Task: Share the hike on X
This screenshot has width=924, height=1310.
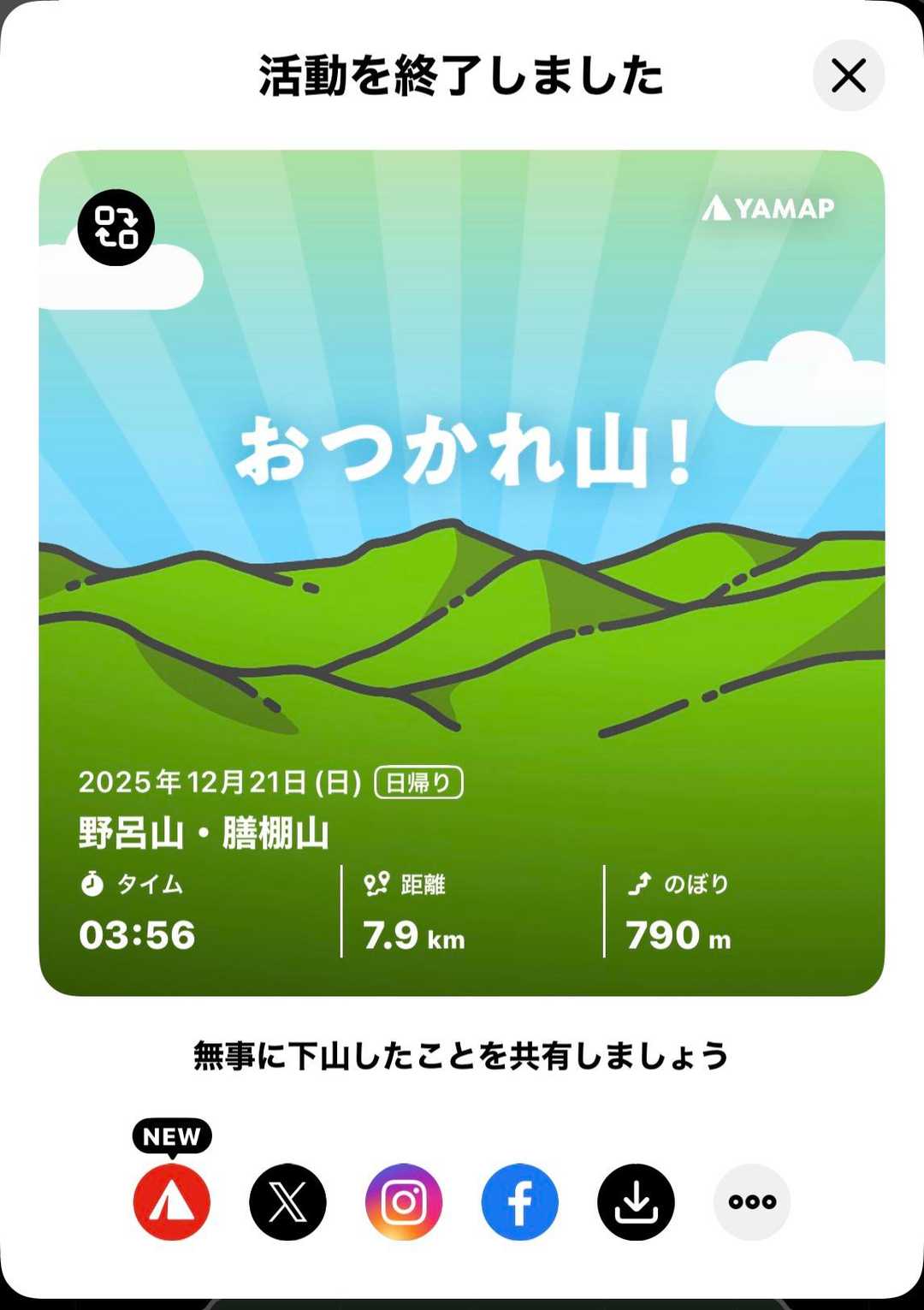Action: coord(287,1201)
